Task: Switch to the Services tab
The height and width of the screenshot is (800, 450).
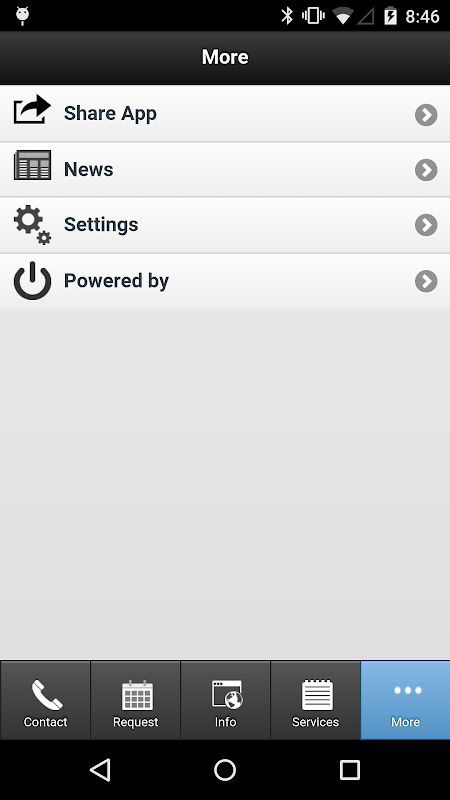Action: pyautogui.click(x=315, y=700)
